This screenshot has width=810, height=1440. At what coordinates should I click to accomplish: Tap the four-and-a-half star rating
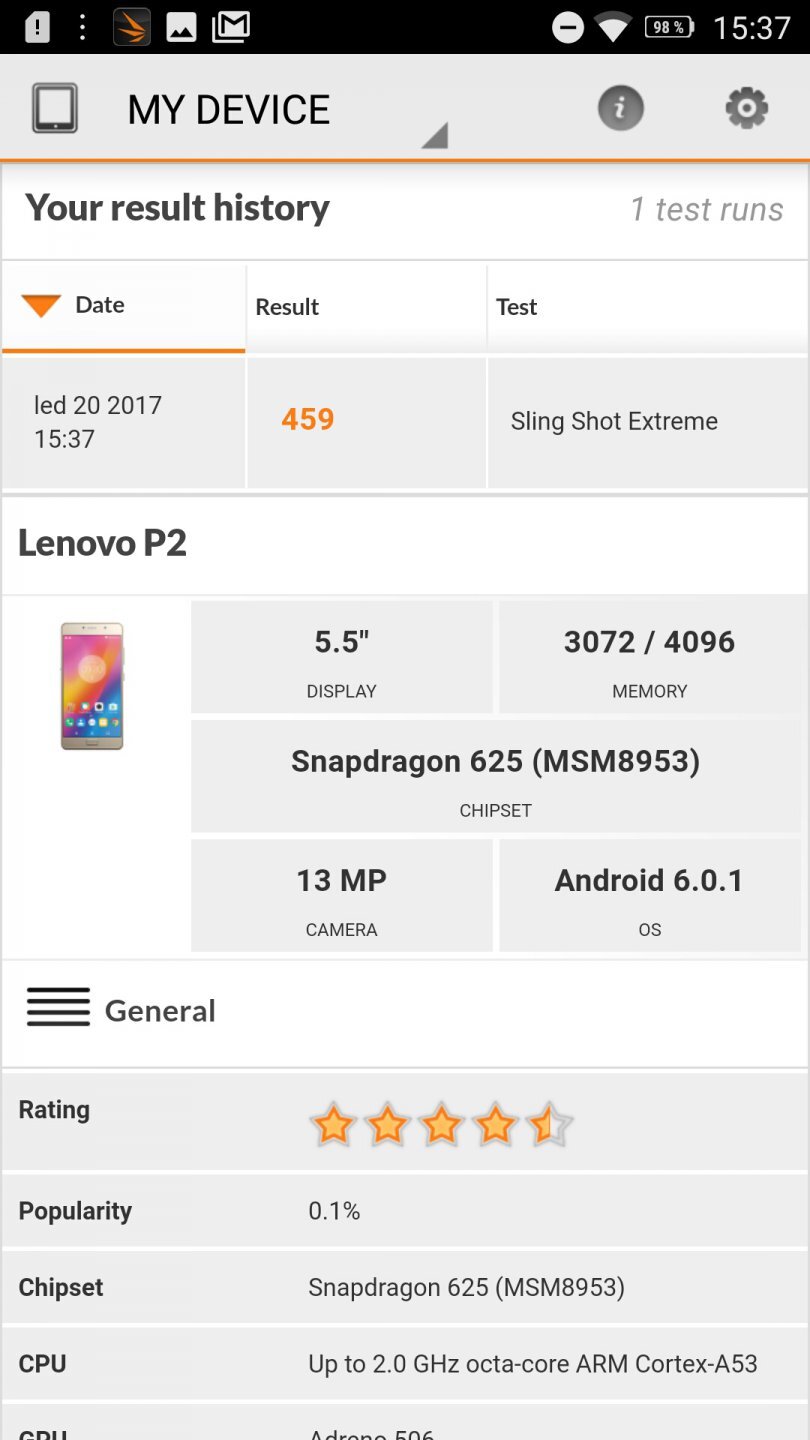pos(441,1123)
